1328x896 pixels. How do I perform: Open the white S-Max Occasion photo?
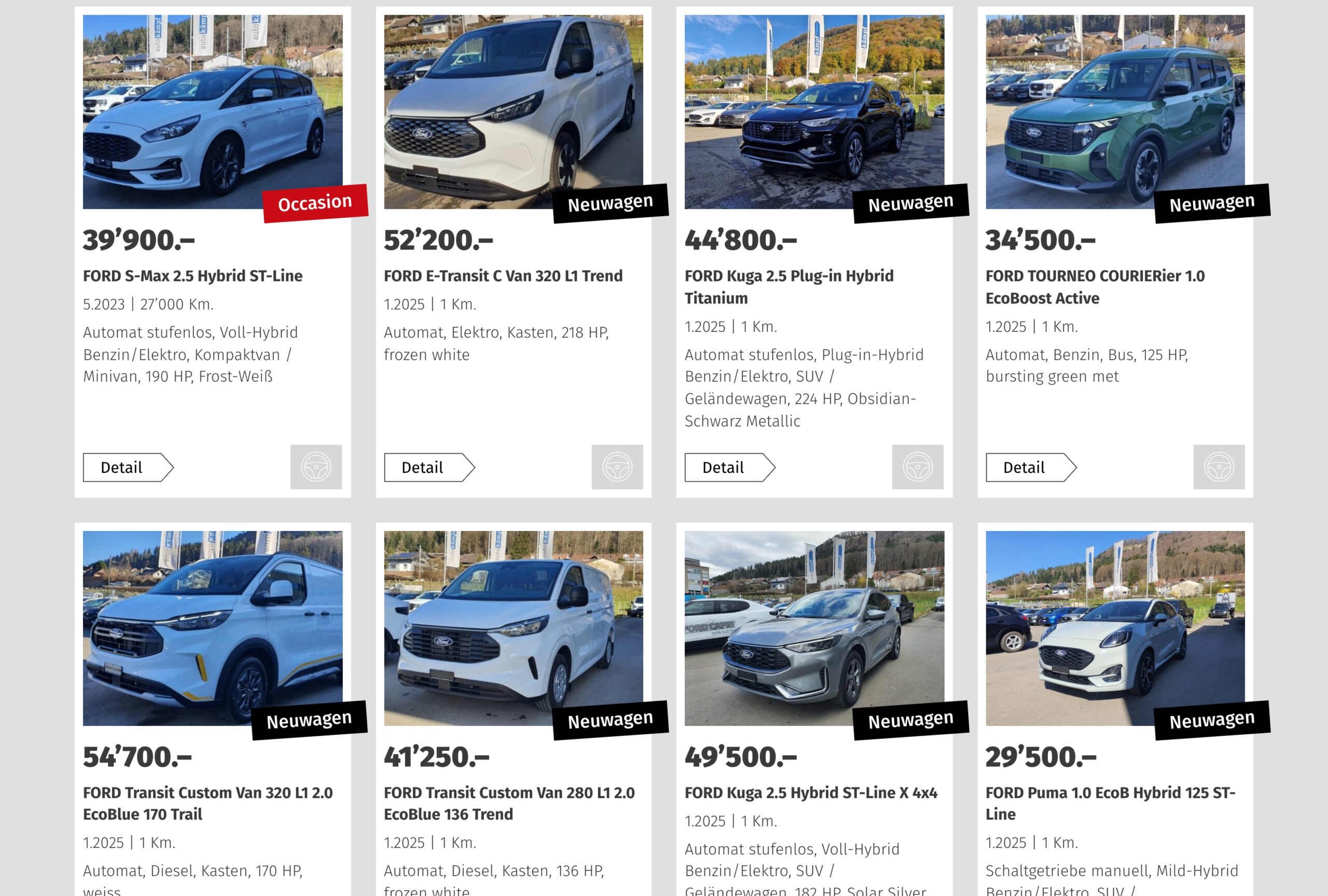point(212,111)
